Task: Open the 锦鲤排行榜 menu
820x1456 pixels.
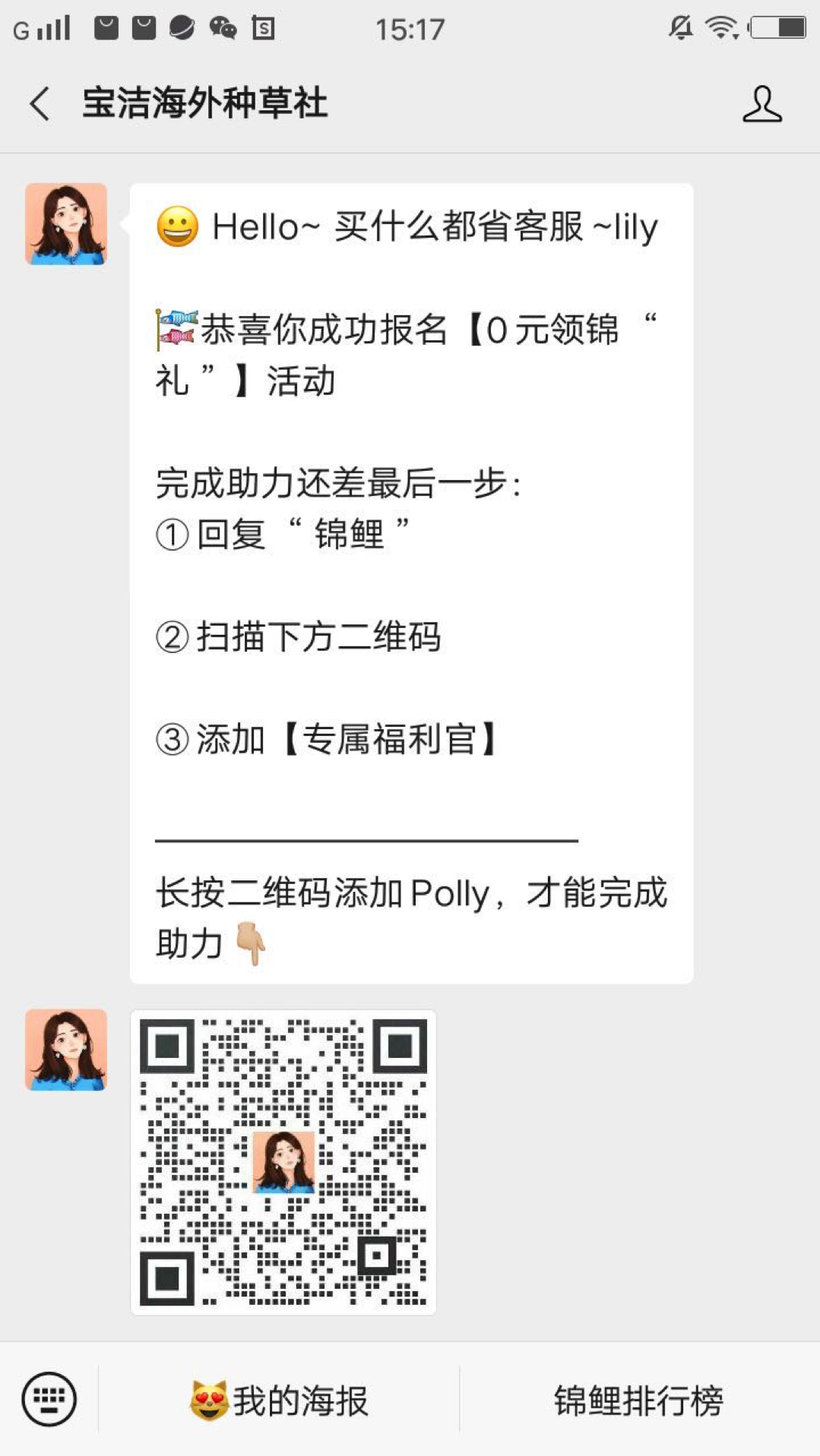Action: [639, 1400]
